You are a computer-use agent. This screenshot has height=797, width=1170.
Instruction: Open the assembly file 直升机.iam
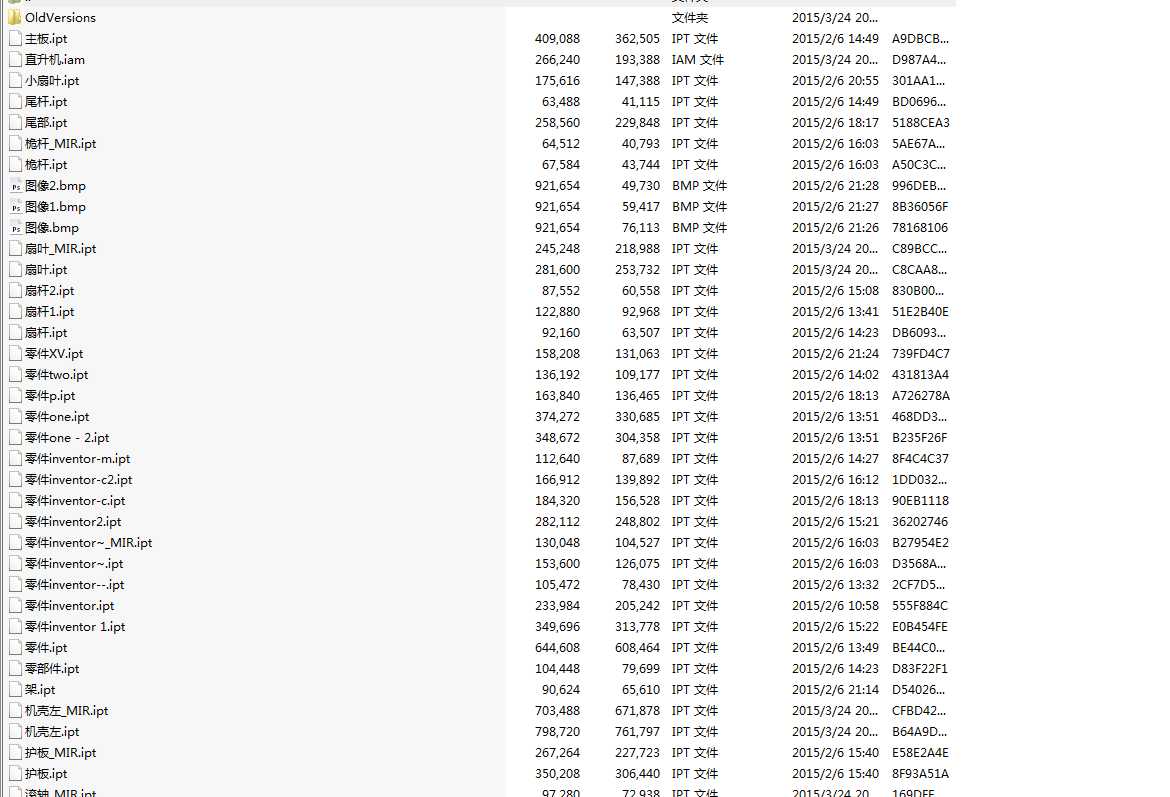pos(54,59)
